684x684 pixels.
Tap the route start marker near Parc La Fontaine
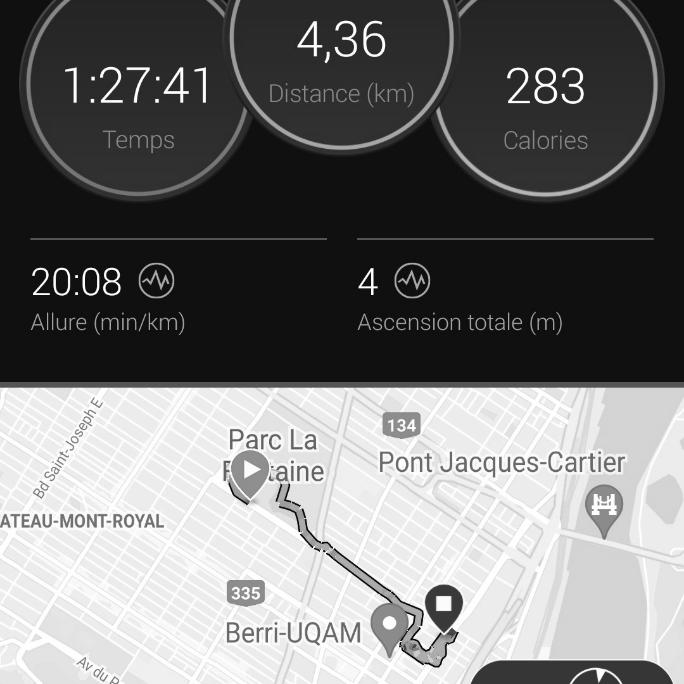click(250, 471)
